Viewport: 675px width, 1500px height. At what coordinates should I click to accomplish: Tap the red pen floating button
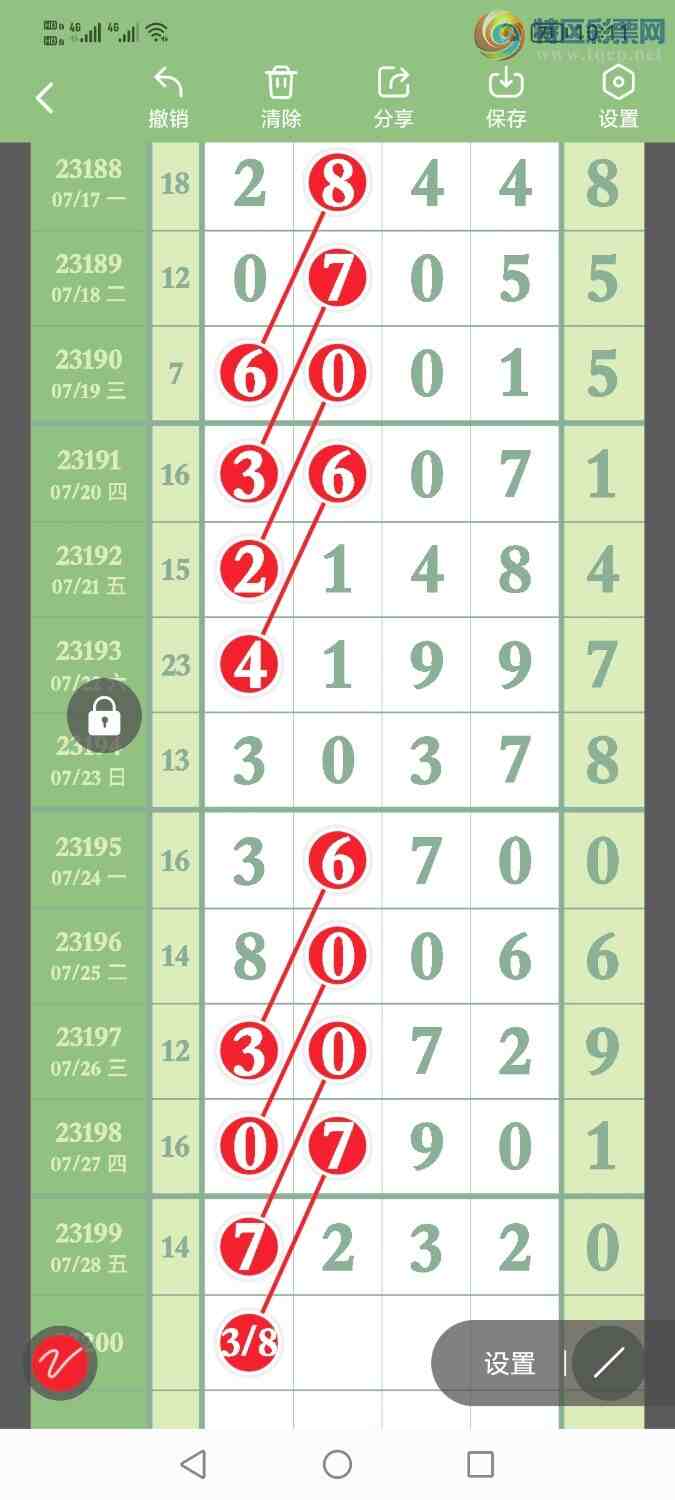pos(60,1362)
